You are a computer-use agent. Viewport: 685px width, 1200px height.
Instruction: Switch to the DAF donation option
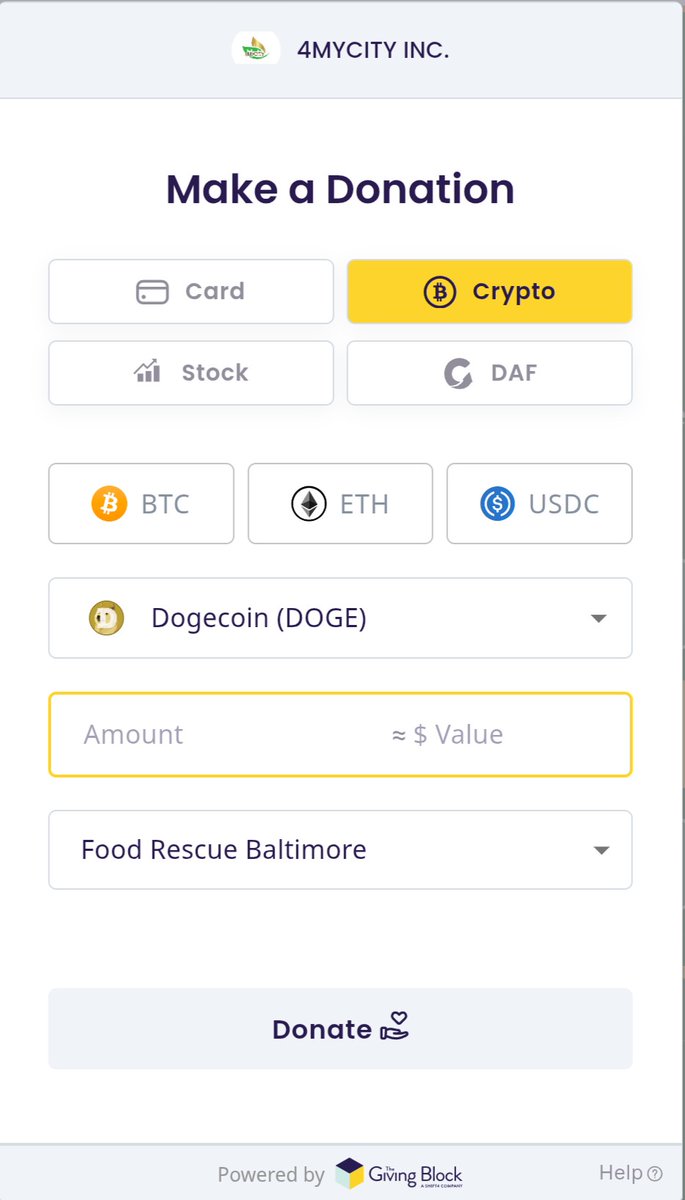point(489,373)
